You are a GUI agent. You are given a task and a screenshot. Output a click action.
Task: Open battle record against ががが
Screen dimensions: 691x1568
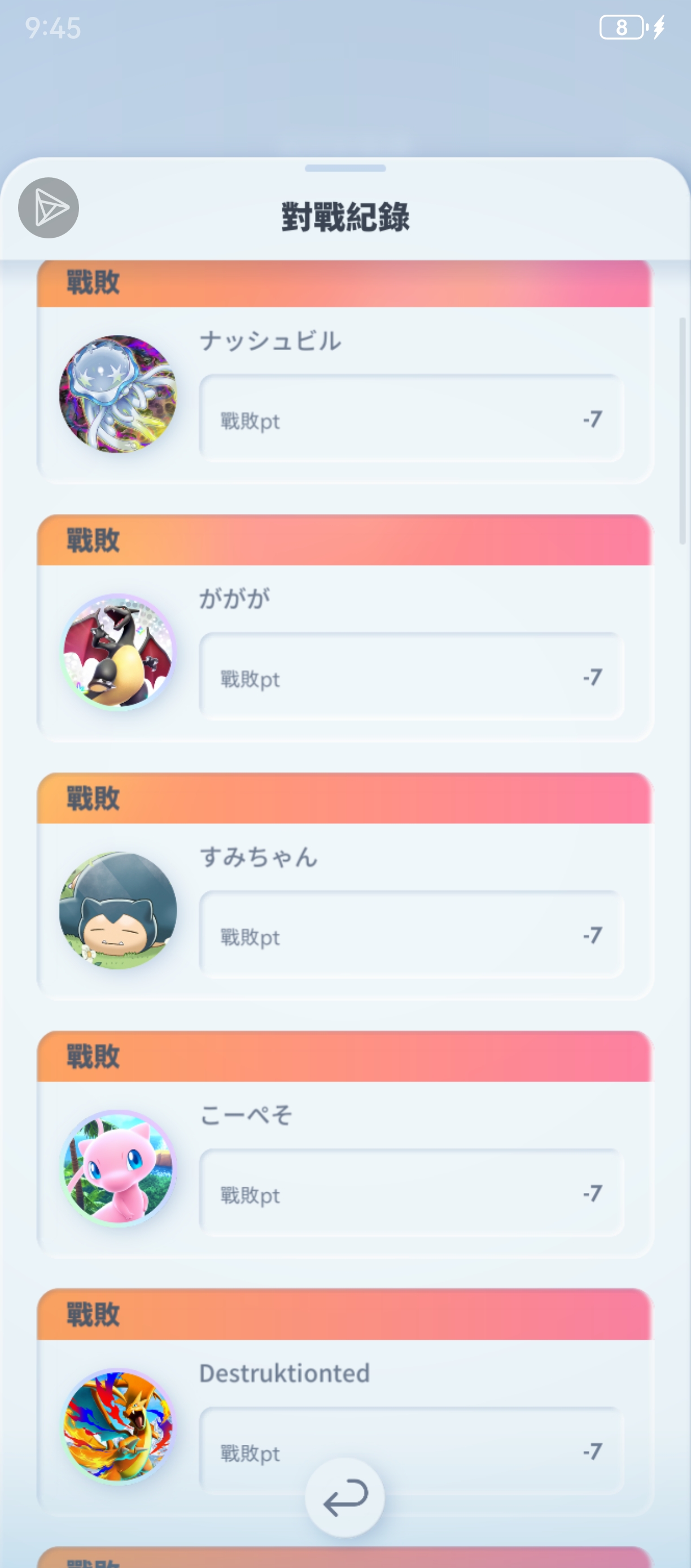(x=345, y=651)
